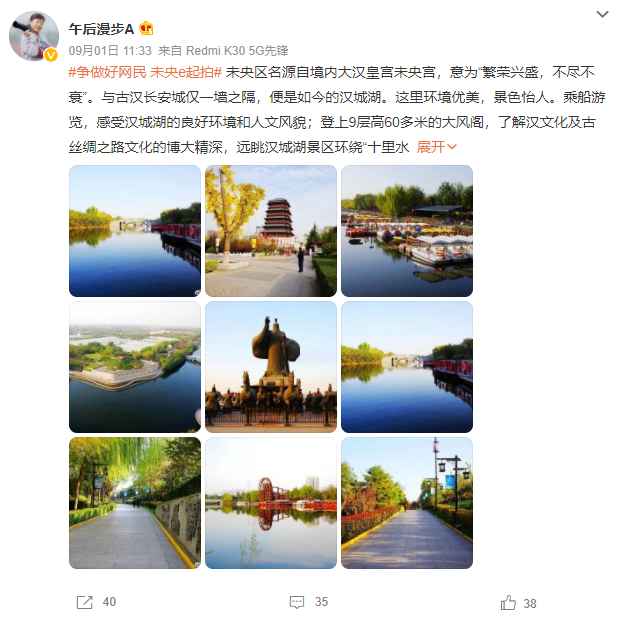Viewport: 622px width, 618px height.
Task: Open the comments with 35 replies
Action: (x=308, y=602)
